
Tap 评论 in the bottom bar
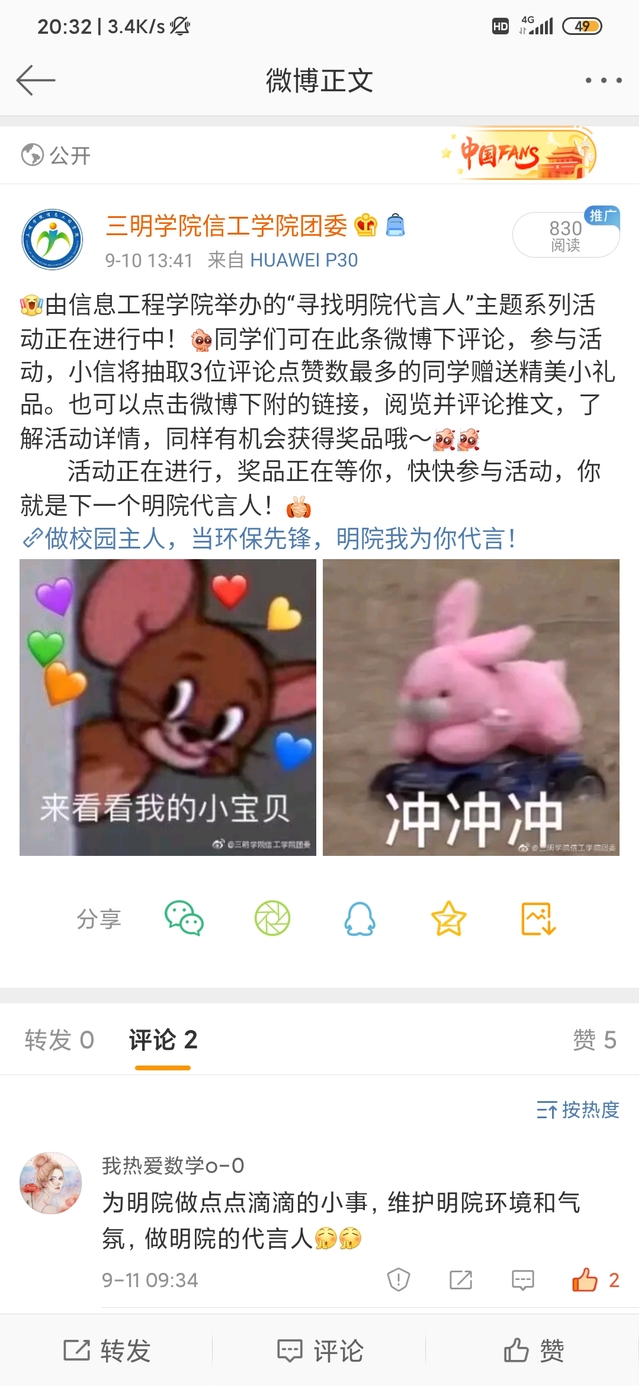click(320, 1351)
